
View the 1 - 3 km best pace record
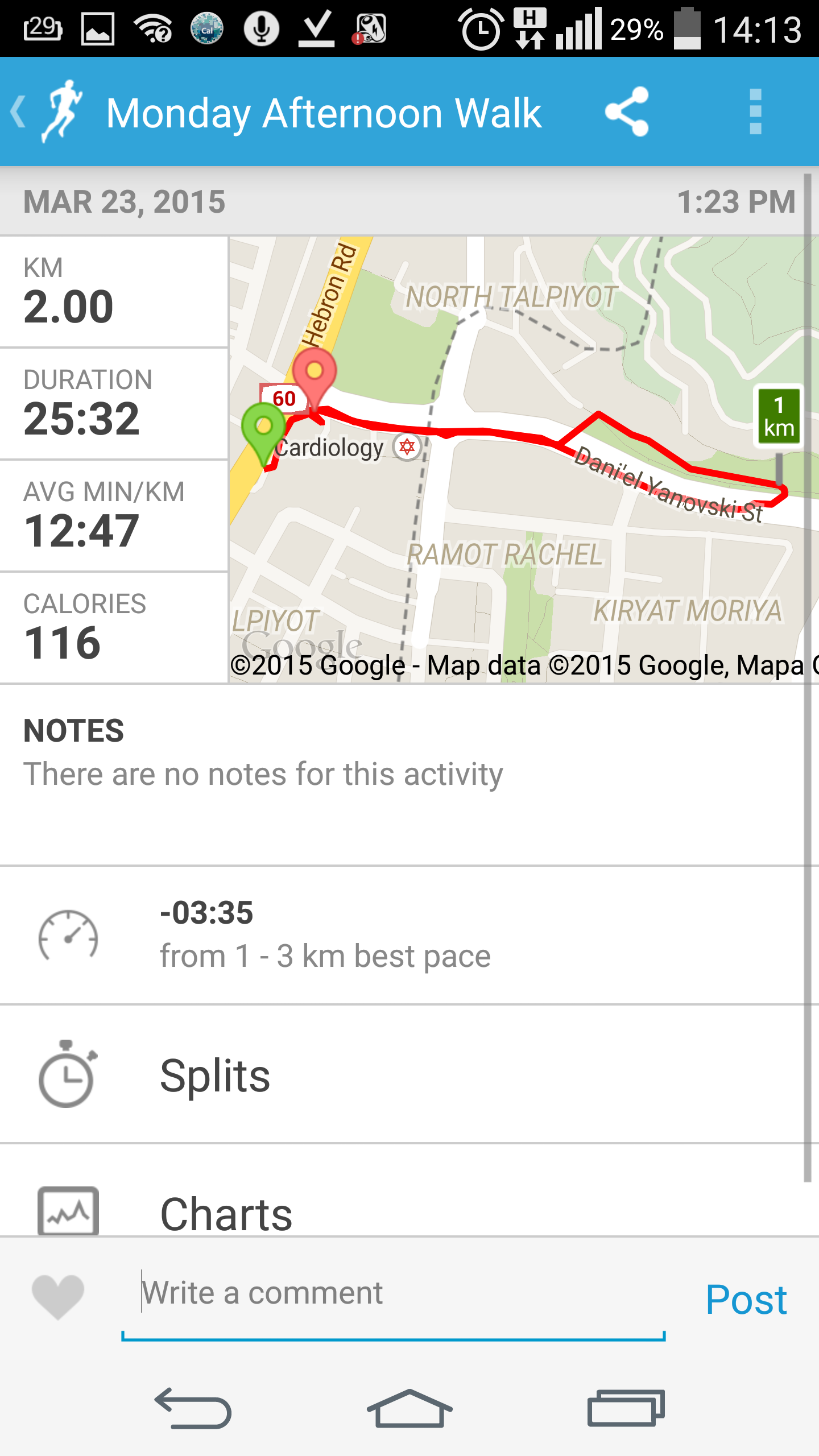click(398, 936)
